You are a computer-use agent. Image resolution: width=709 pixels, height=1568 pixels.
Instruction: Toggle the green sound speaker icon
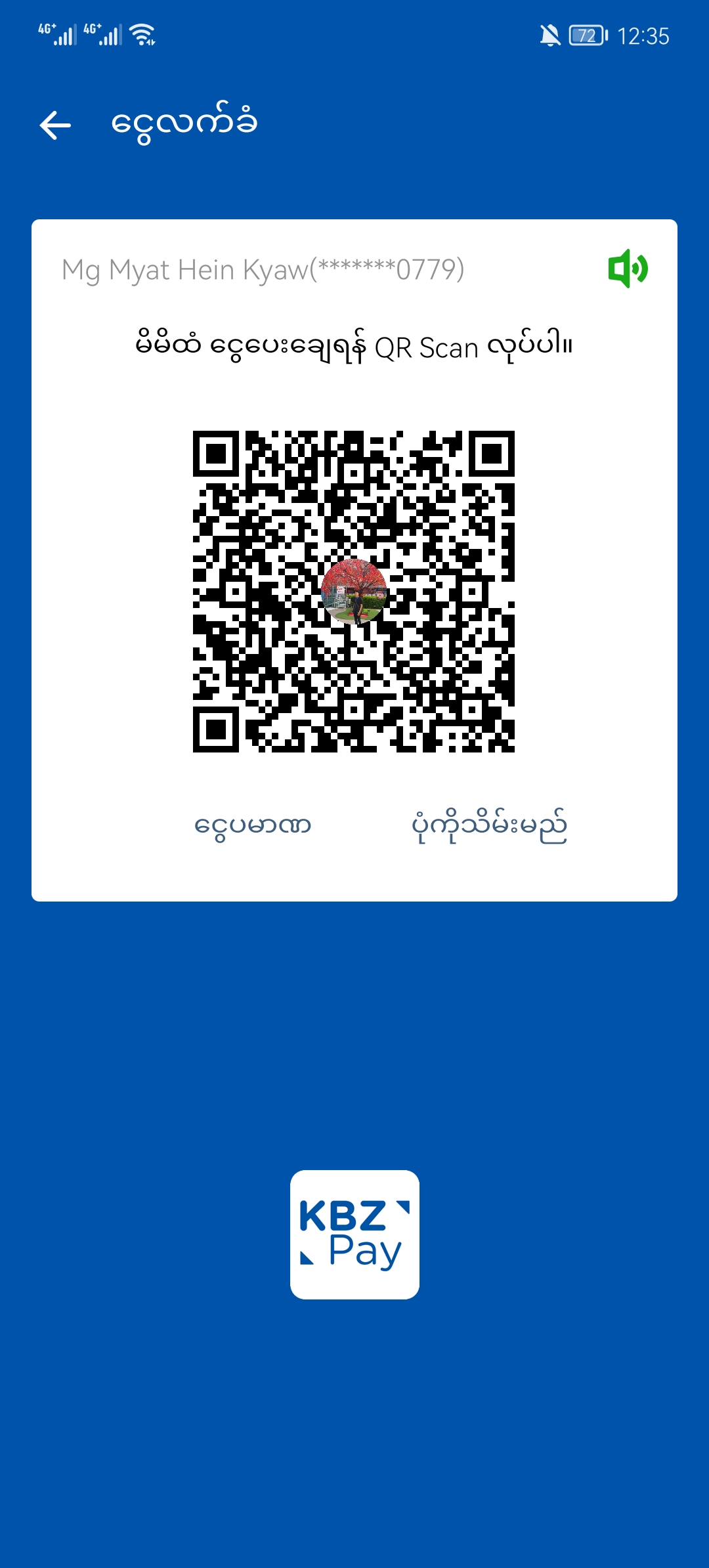[628, 269]
